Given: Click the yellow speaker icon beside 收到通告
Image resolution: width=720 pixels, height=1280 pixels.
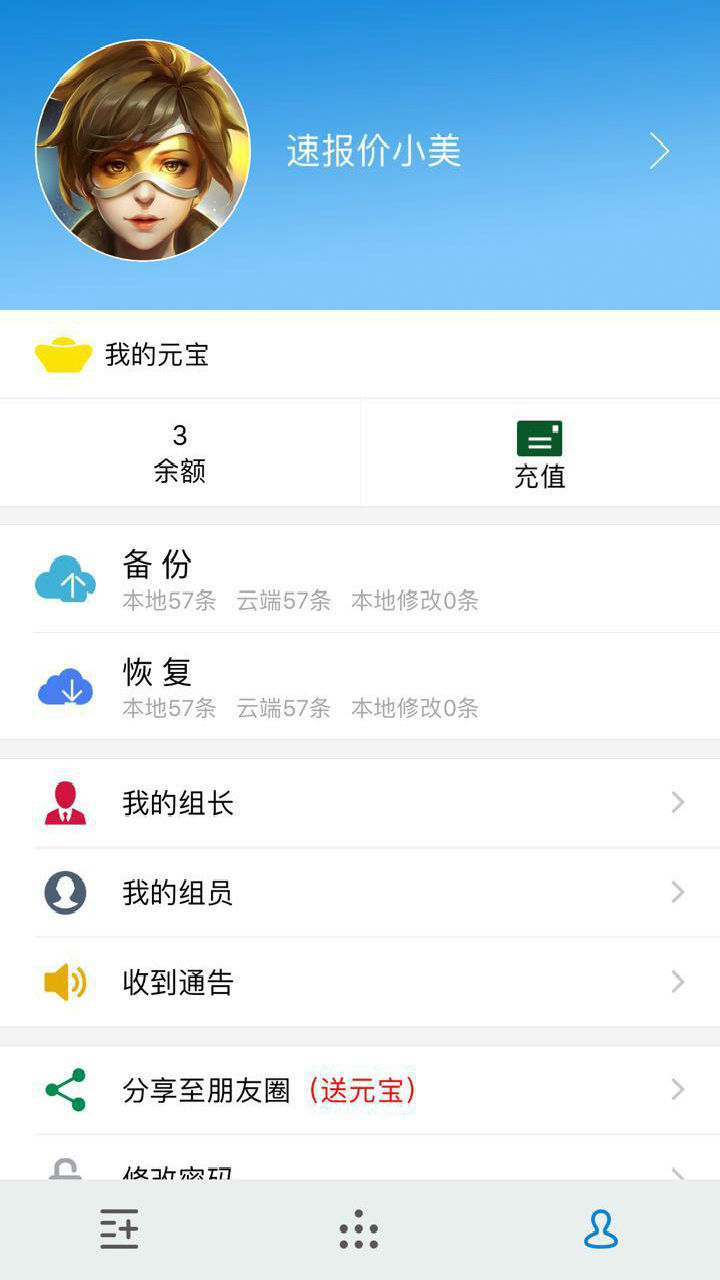Looking at the screenshot, I should [64, 982].
